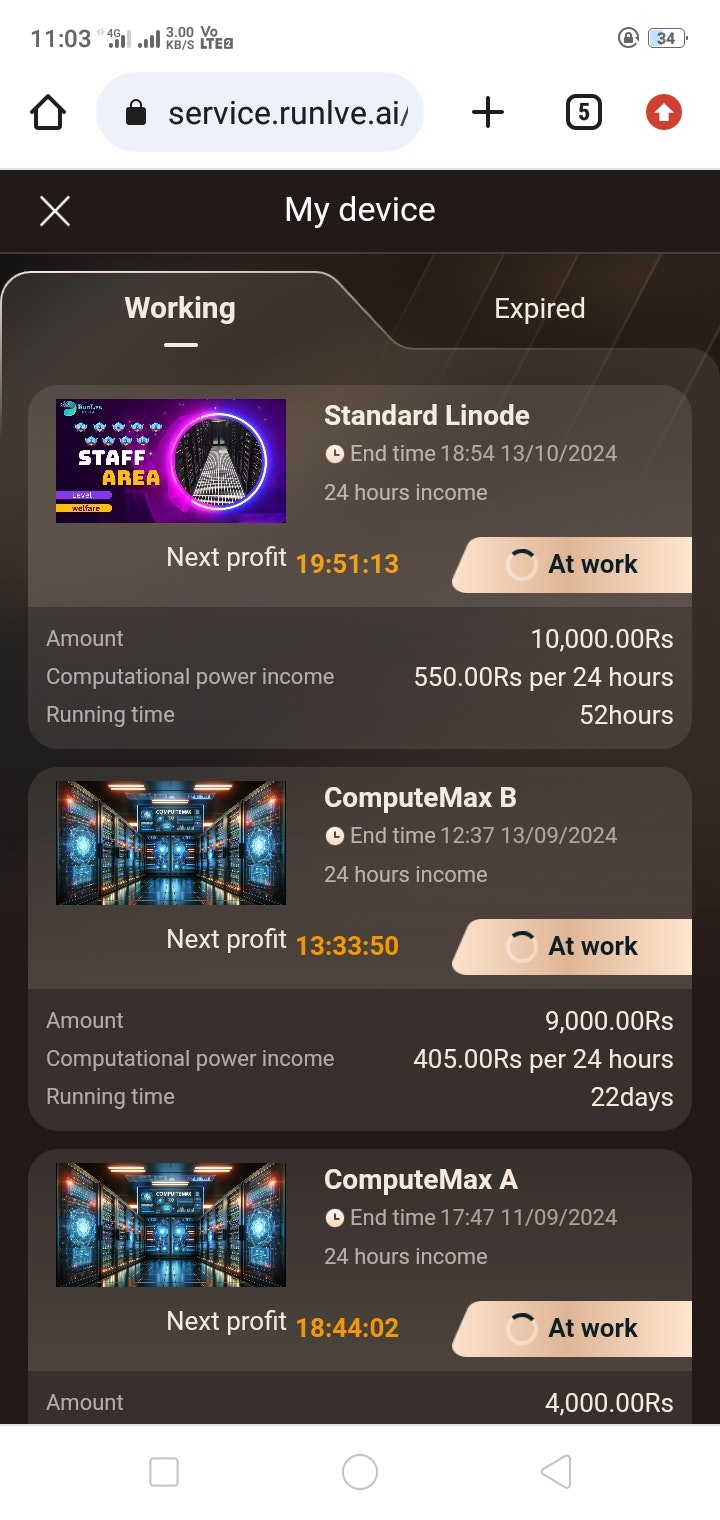Close the My device page
Screen dimensions: 720x1520
54,211
